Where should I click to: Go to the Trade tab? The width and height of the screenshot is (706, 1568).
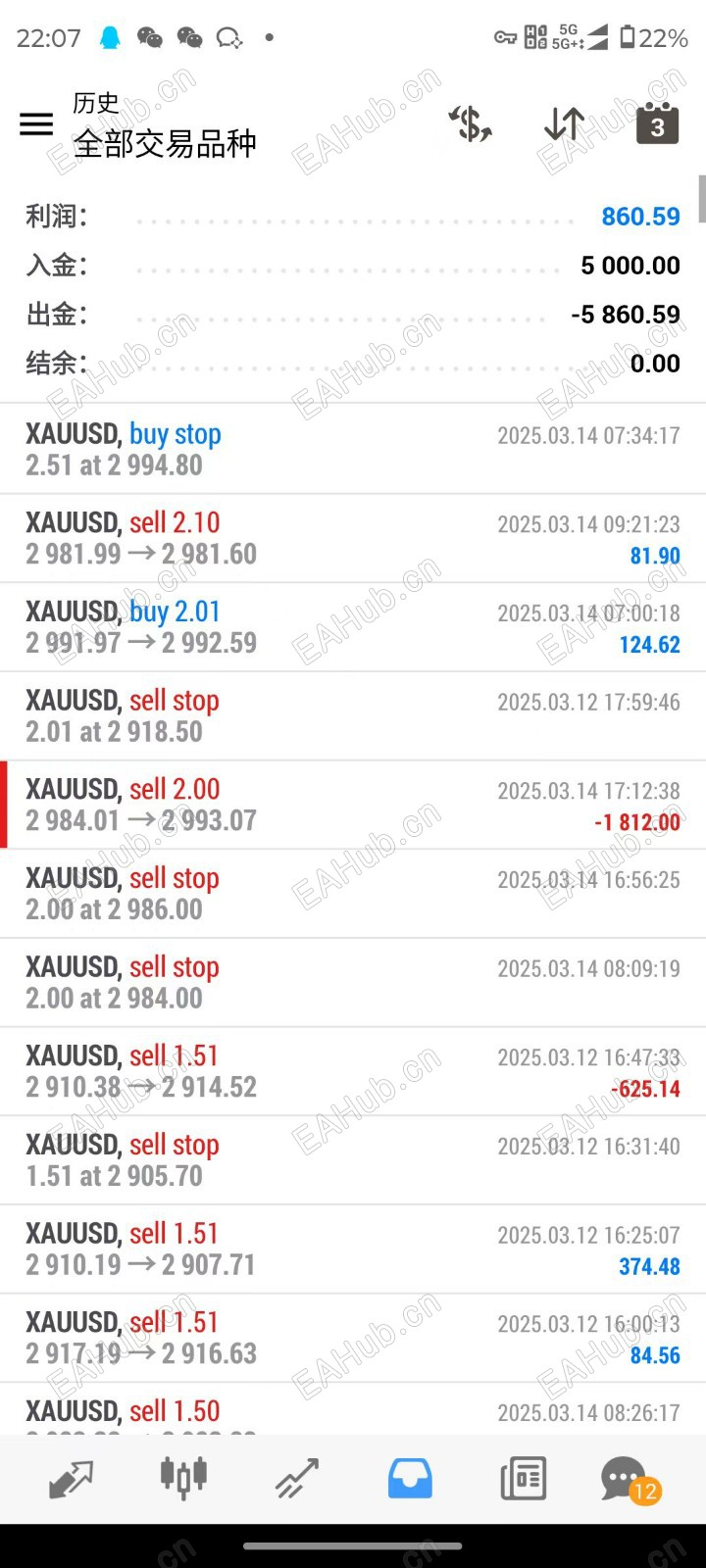(x=296, y=1479)
